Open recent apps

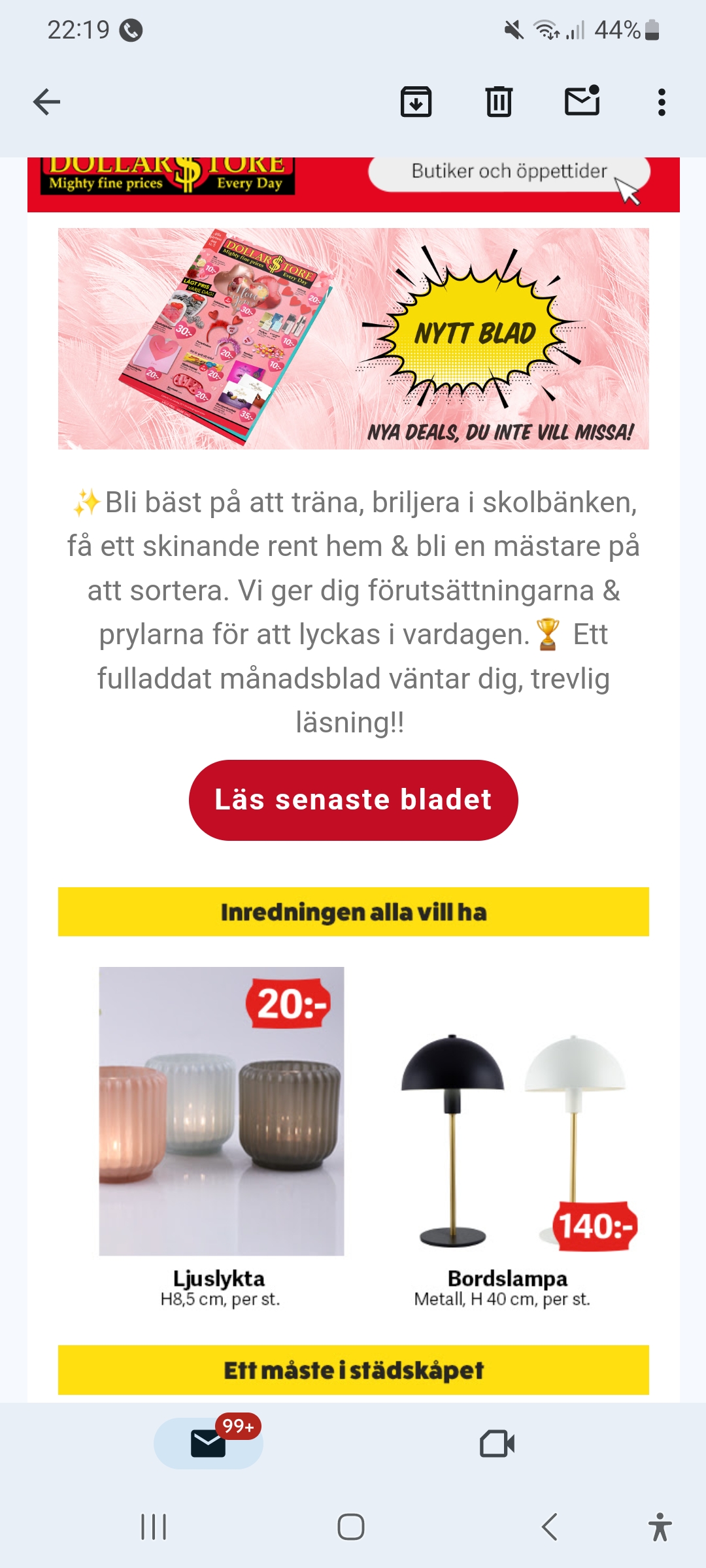[154, 1527]
